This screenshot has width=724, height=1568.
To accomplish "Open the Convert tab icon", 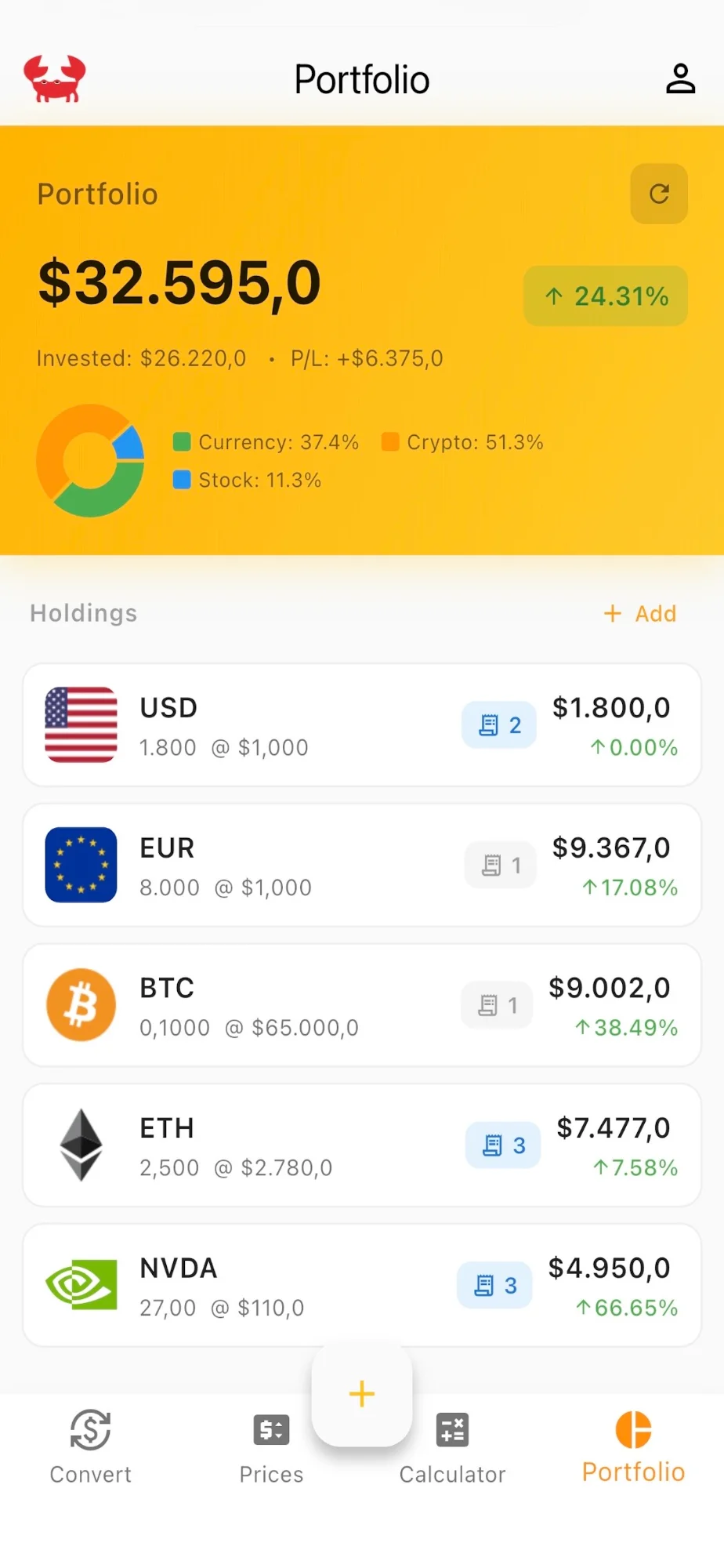I will [x=89, y=1428].
